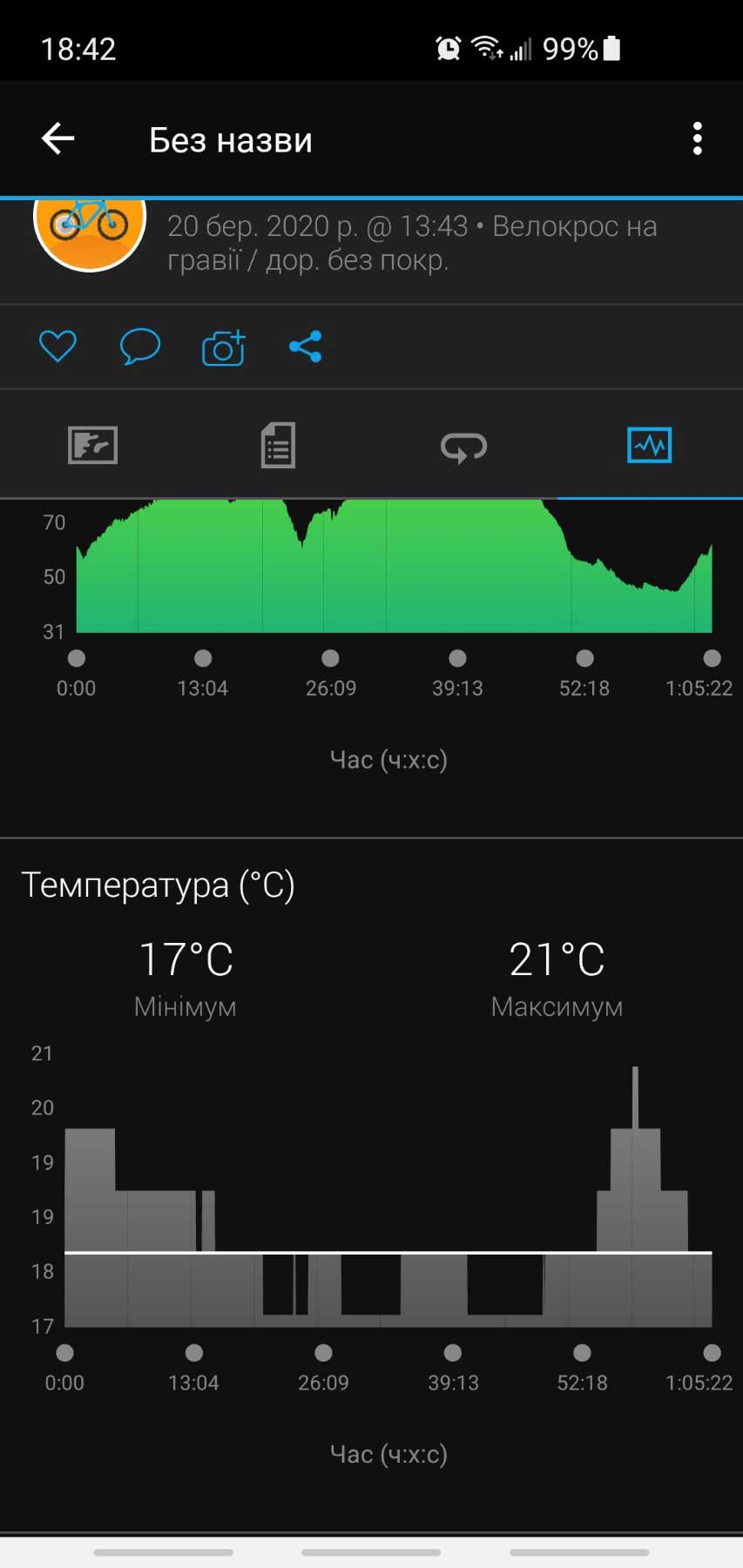The width and height of the screenshot is (743, 1568).
Task: Add a photo to the activity
Action: tap(223, 347)
